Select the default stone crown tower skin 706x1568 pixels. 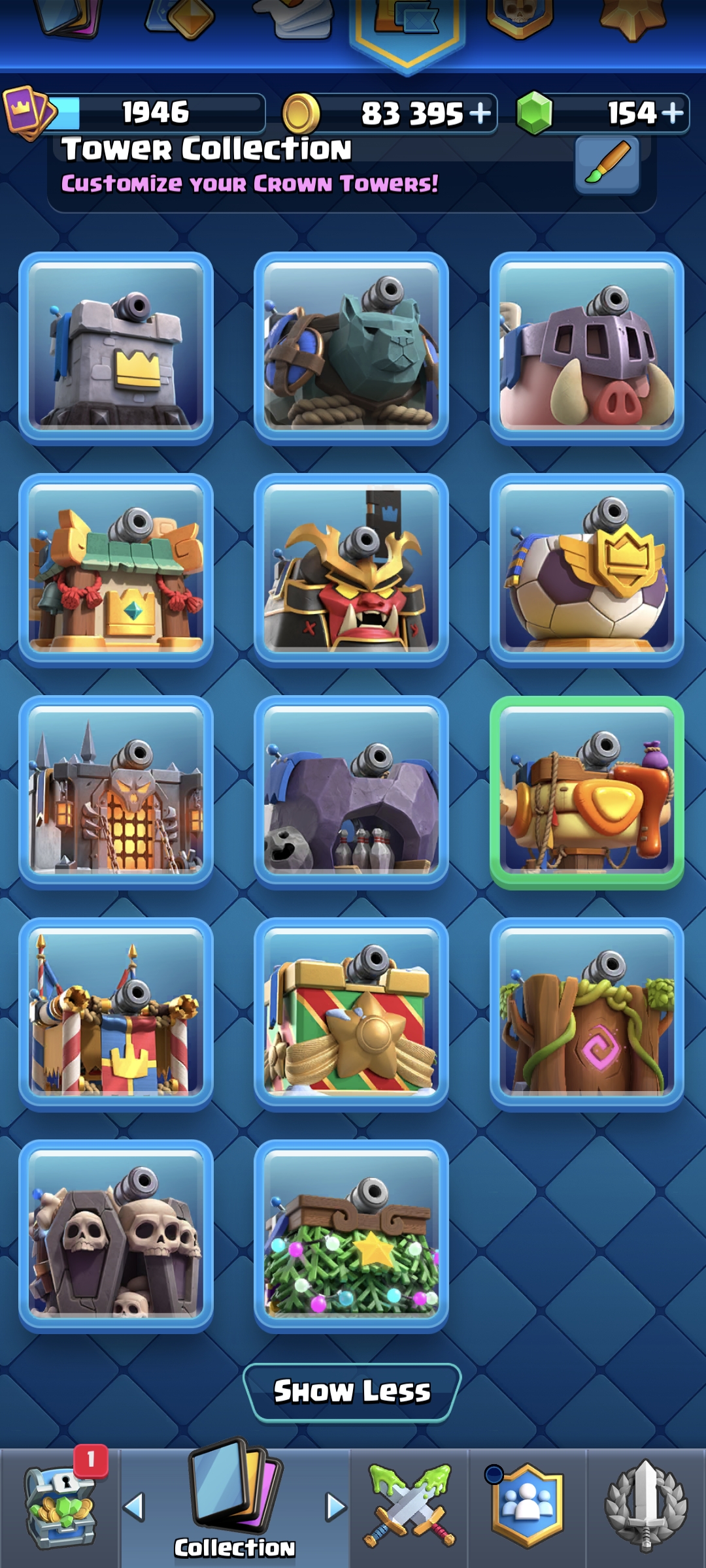point(116,348)
